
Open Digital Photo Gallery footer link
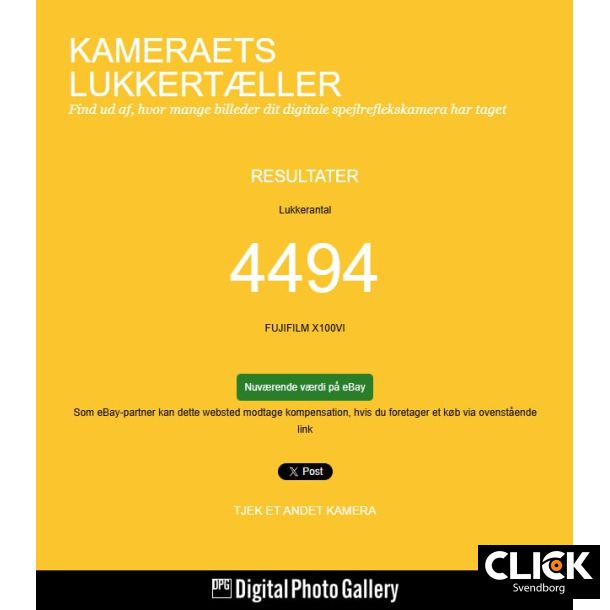pos(305,590)
